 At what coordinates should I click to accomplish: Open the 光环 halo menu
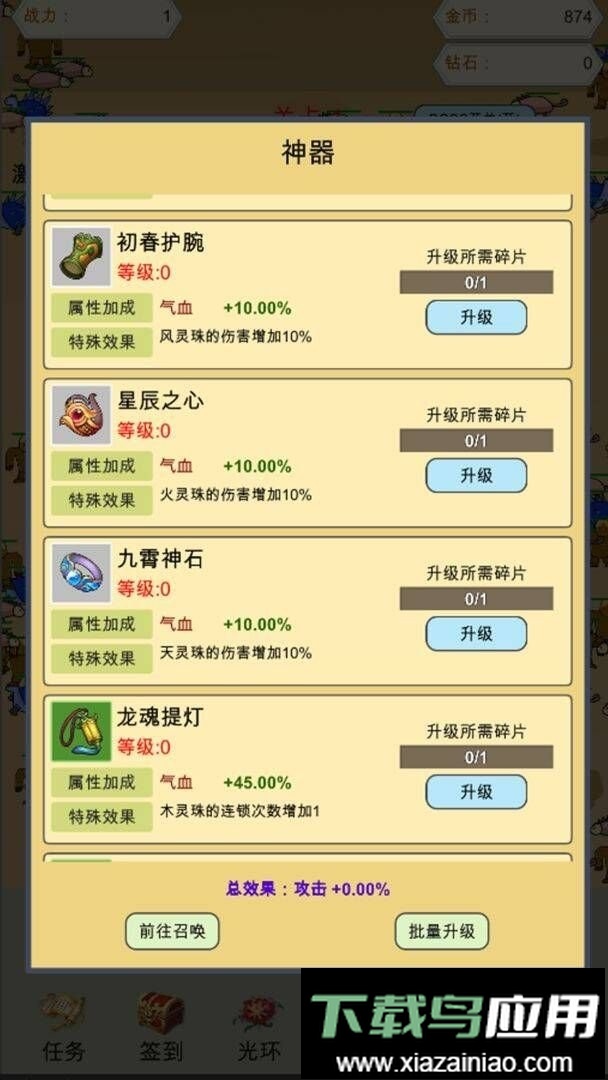pyautogui.click(x=257, y=1025)
